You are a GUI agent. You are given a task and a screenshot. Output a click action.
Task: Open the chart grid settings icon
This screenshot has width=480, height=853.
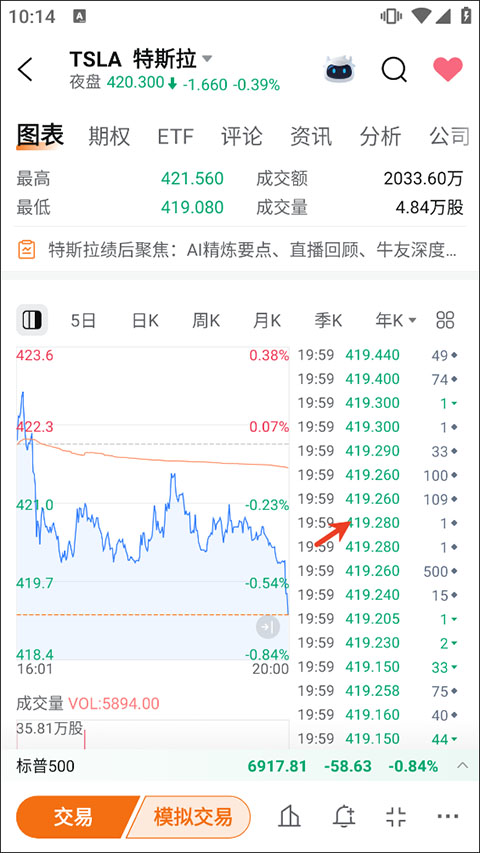(x=445, y=320)
